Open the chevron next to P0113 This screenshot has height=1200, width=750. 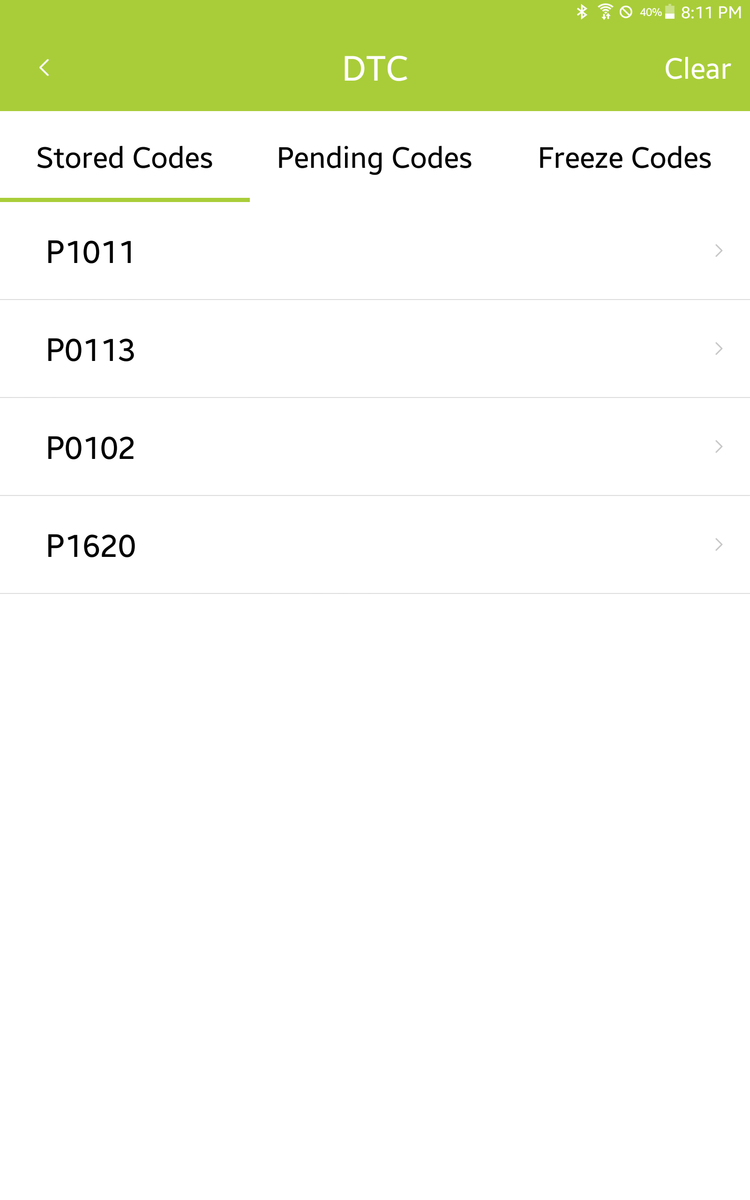pyautogui.click(x=718, y=348)
